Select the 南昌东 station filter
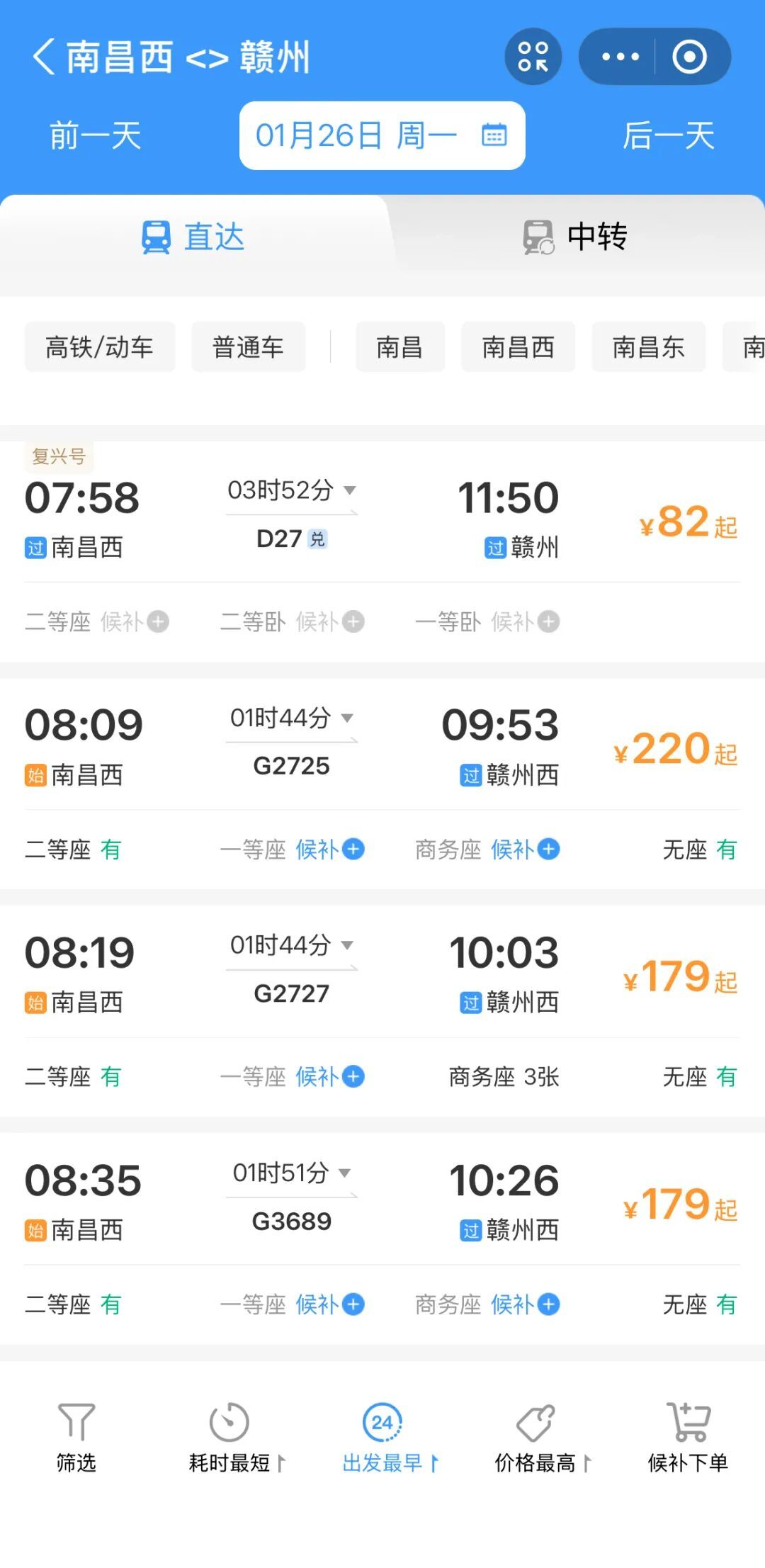 pos(648,346)
